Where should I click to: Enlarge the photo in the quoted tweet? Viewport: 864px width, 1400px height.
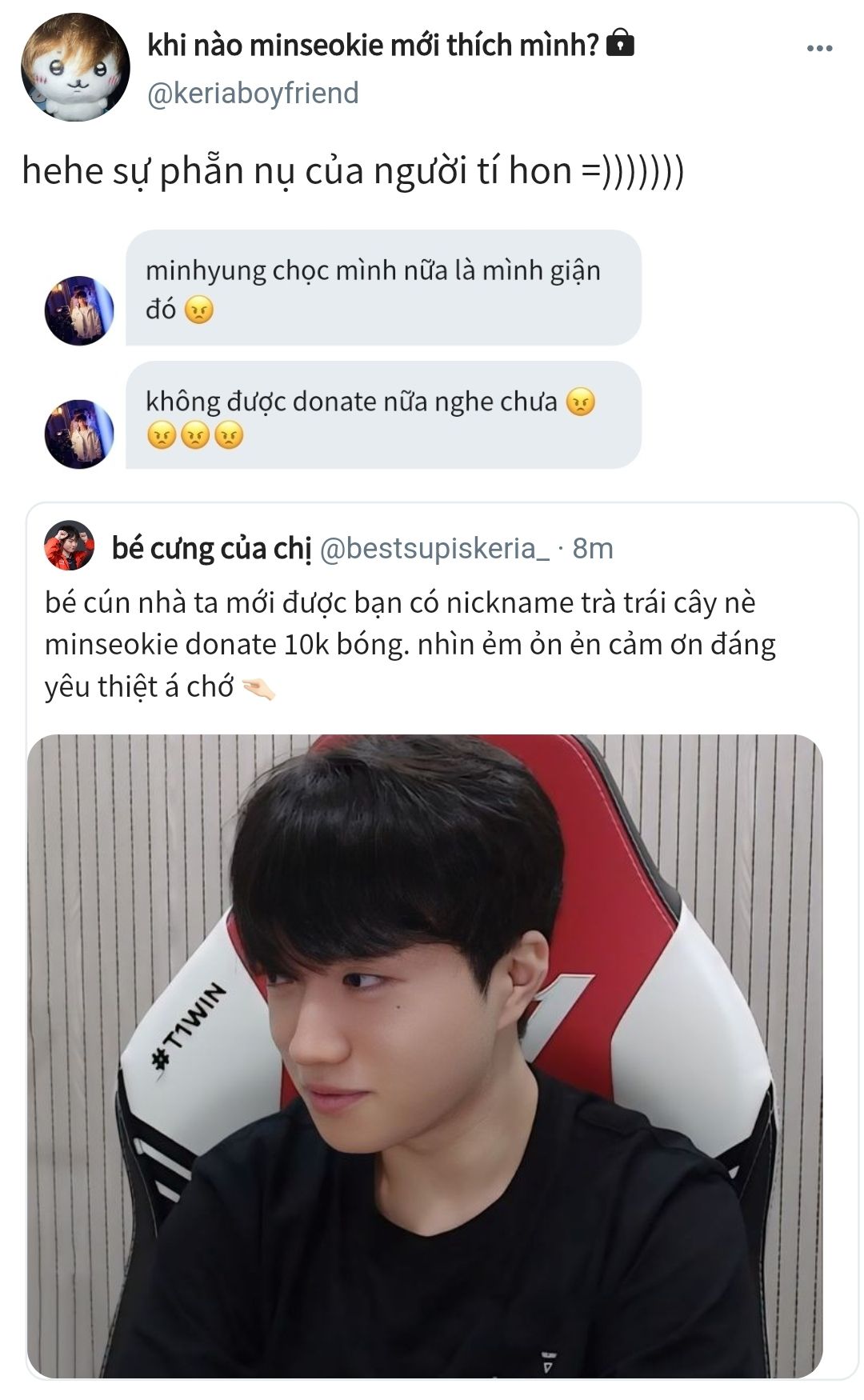pos(425,1056)
